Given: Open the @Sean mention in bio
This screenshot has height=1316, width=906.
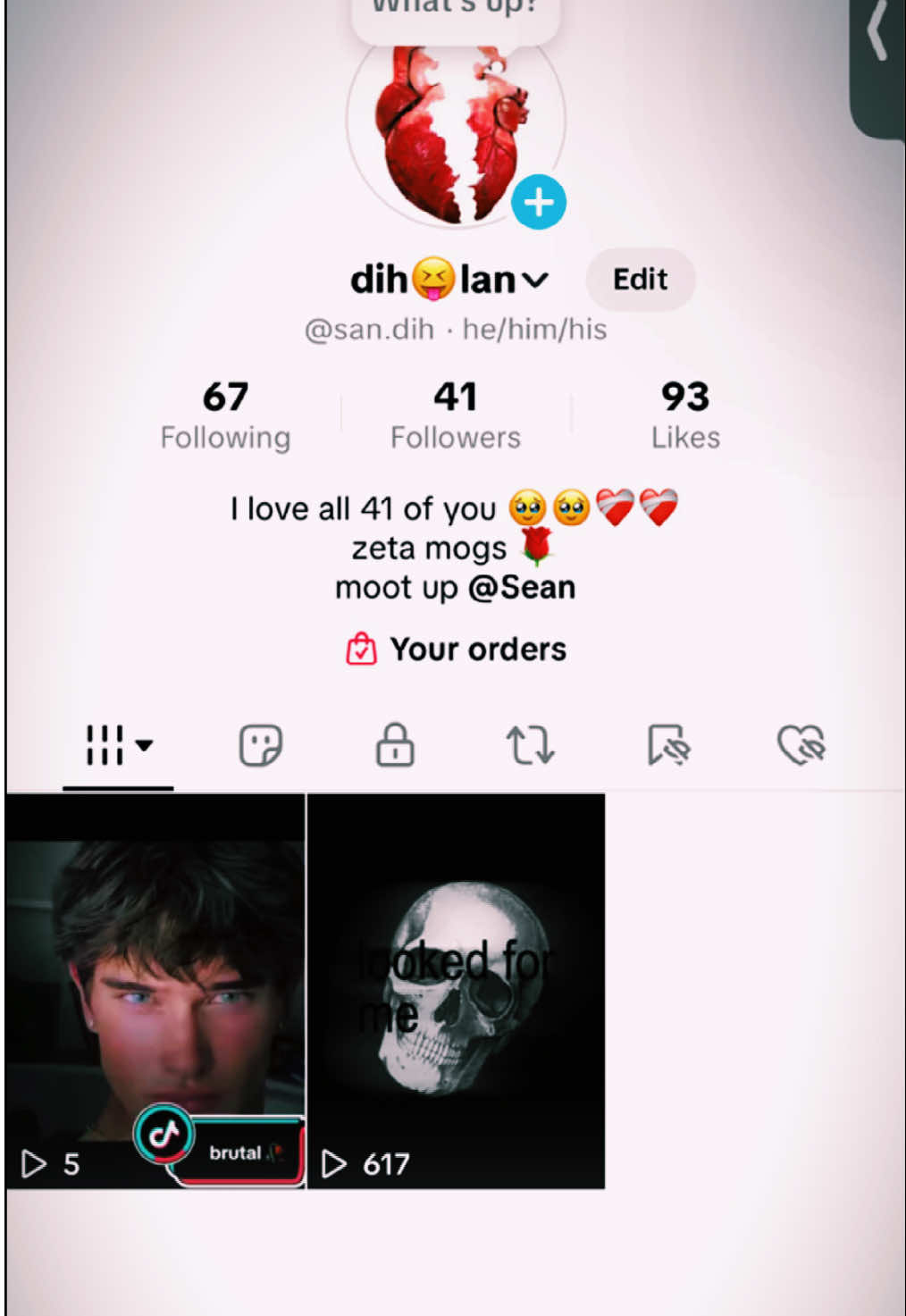Looking at the screenshot, I should [522, 588].
